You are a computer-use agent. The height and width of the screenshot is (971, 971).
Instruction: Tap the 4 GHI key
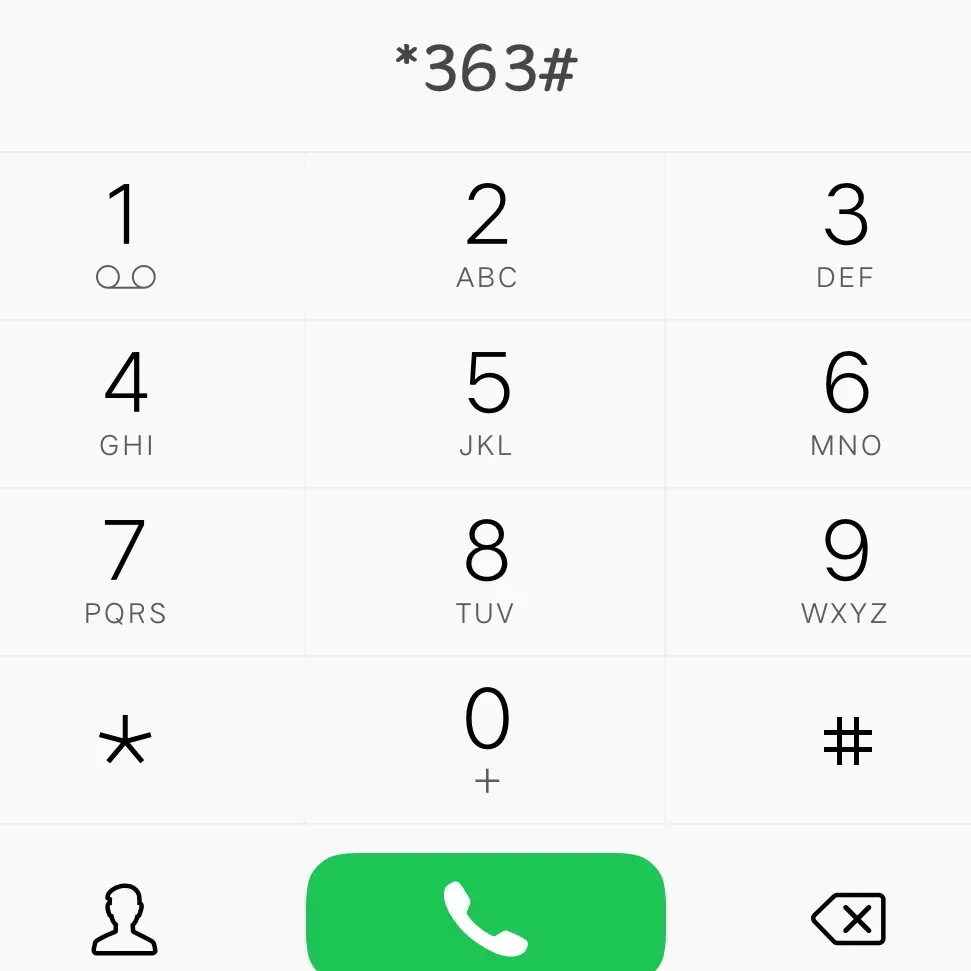125,404
